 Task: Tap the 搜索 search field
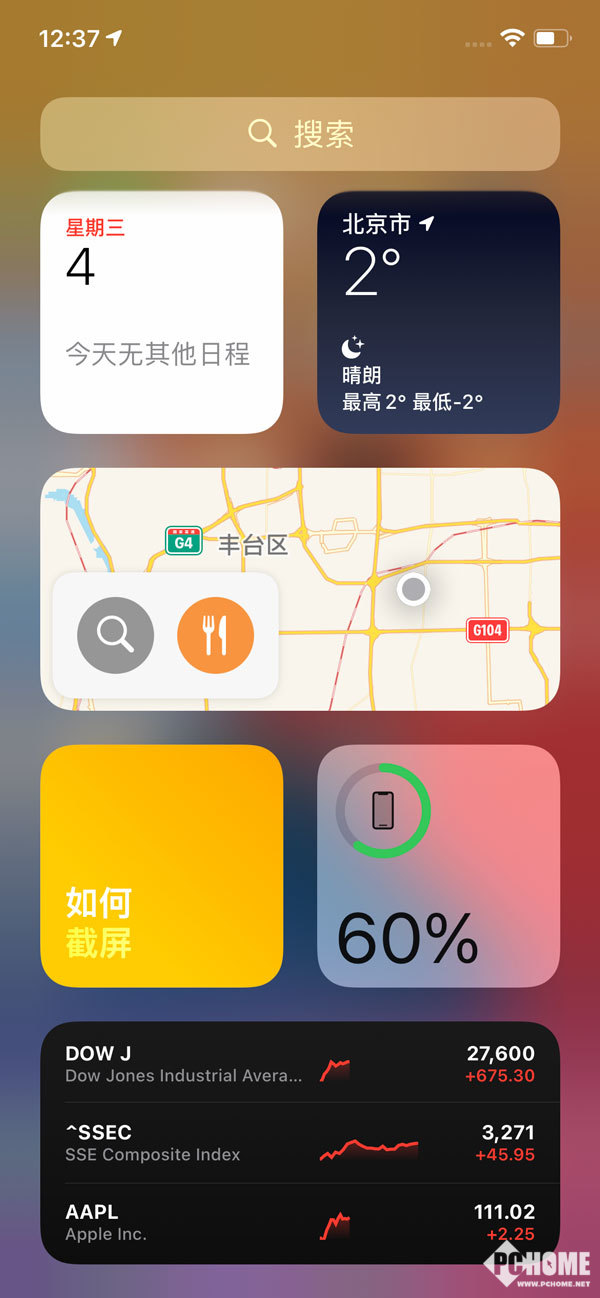click(300, 134)
